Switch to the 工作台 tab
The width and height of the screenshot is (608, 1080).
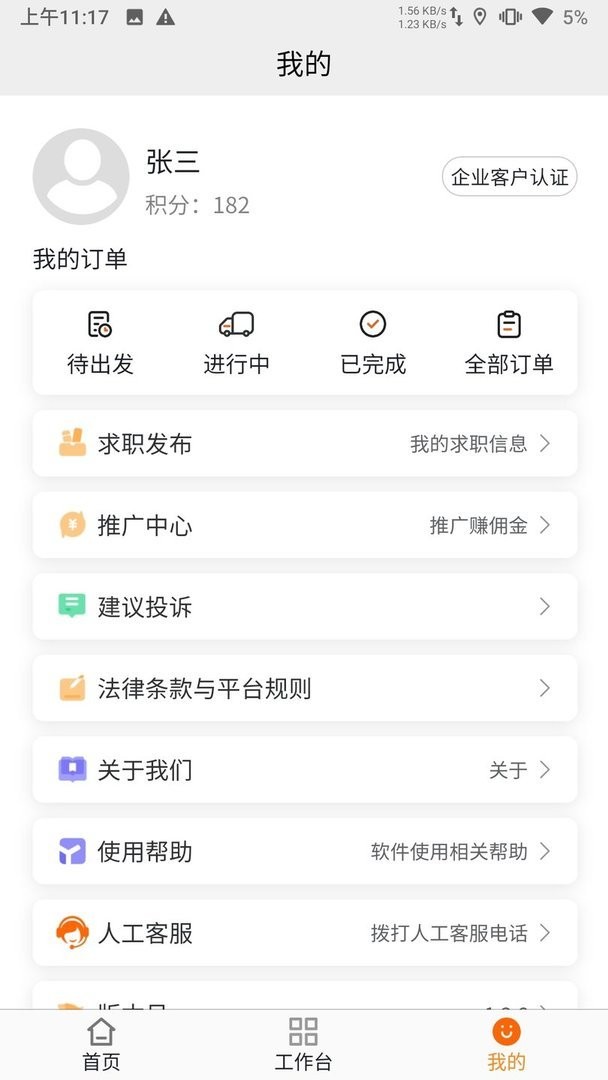pyautogui.click(x=303, y=1045)
